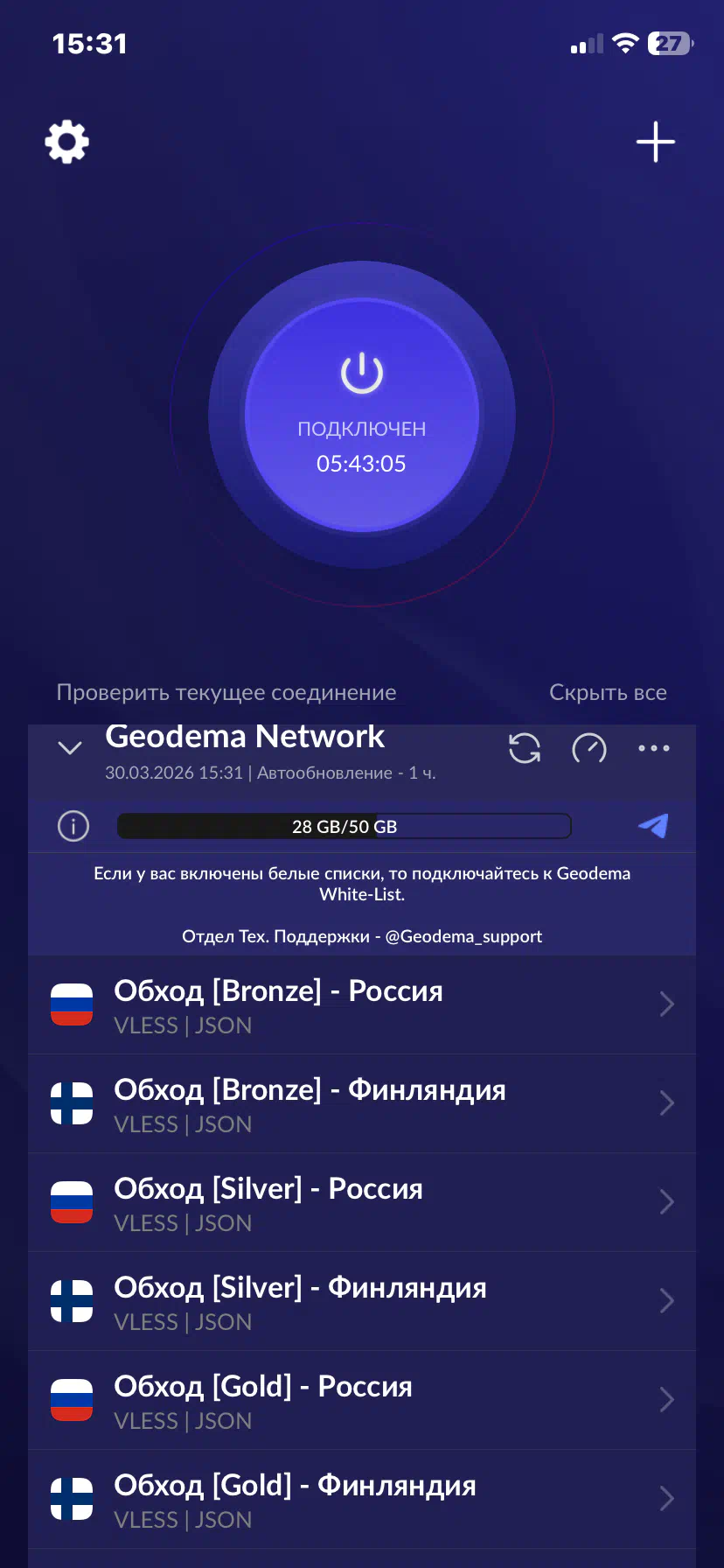Connect to Обход [Gold] - Финляндия
The image size is (724, 1568).
[x=362, y=1500]
